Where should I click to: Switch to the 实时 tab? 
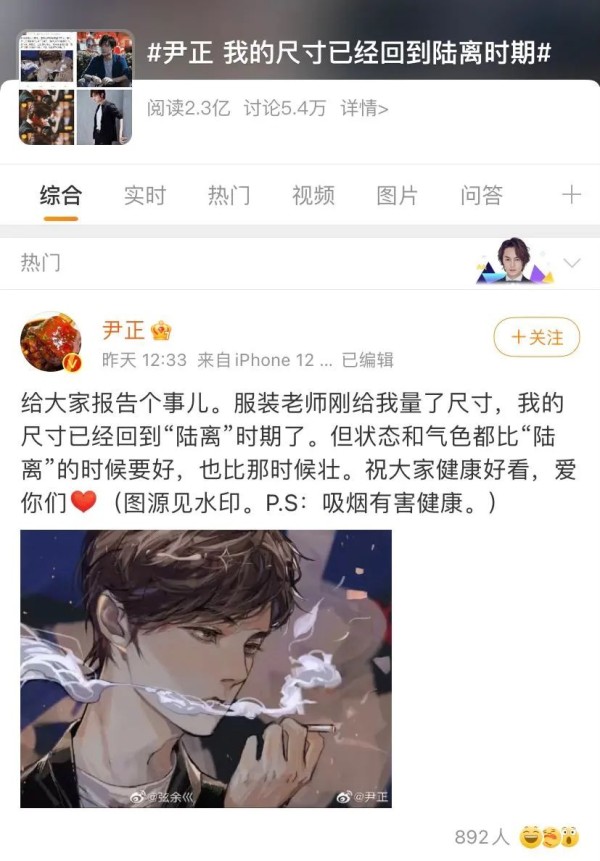(x=145, y=195)
